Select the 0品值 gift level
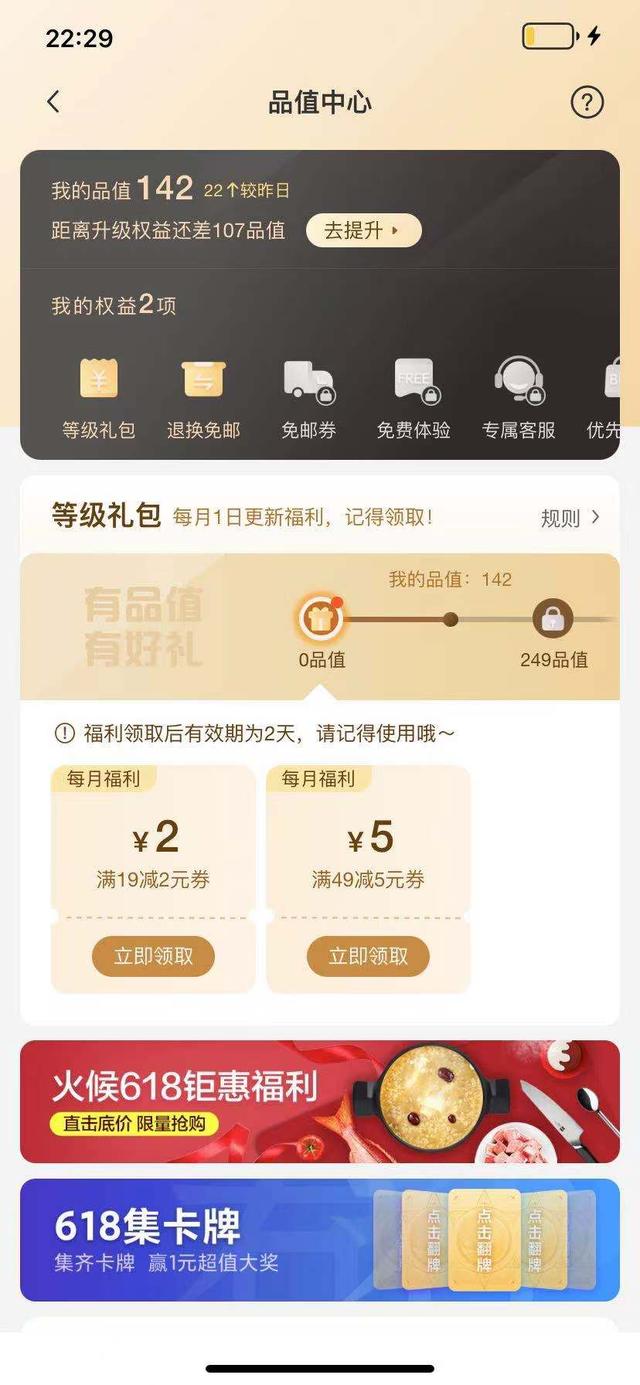The width and height of the screenshot is (640, 1385). pos(321,620)
